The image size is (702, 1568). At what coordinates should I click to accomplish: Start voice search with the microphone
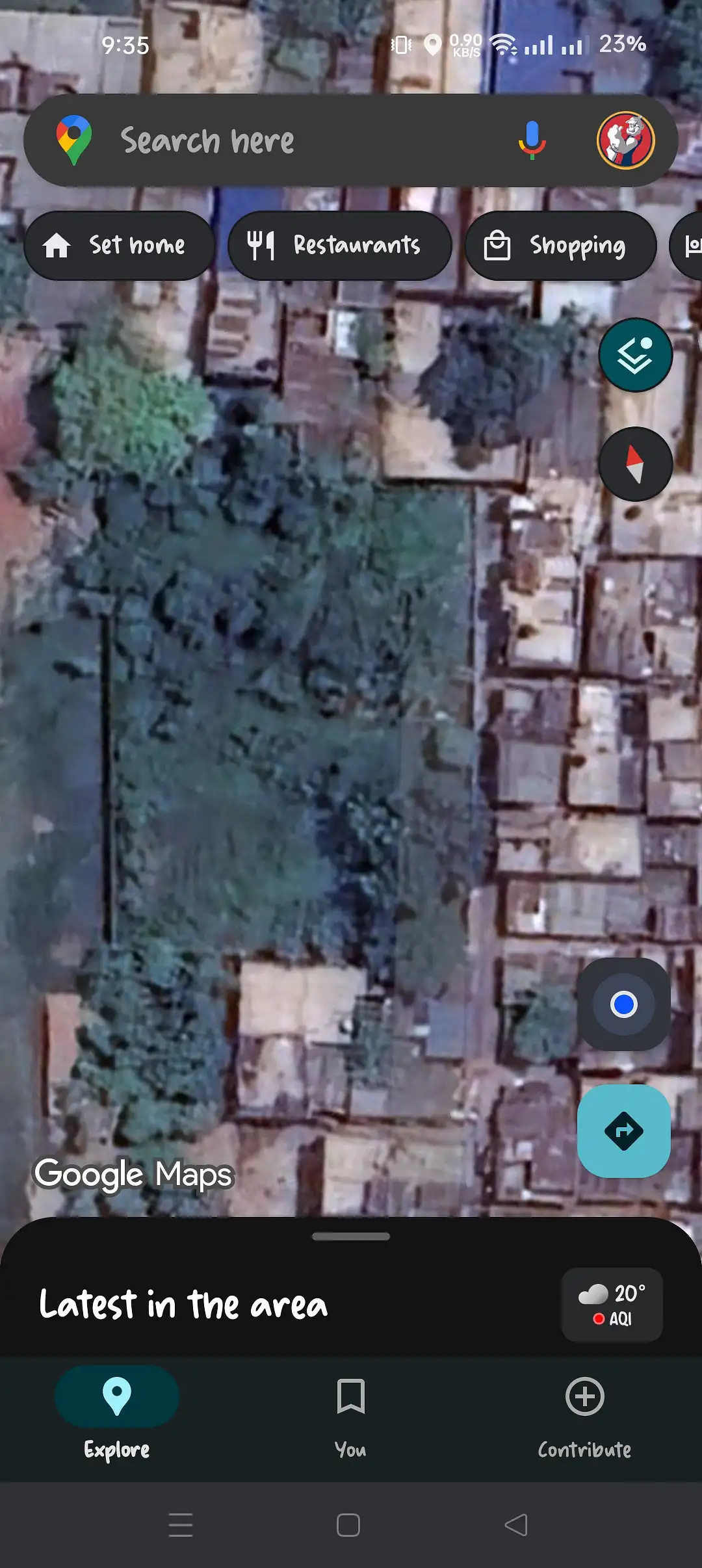coord(532,140)
